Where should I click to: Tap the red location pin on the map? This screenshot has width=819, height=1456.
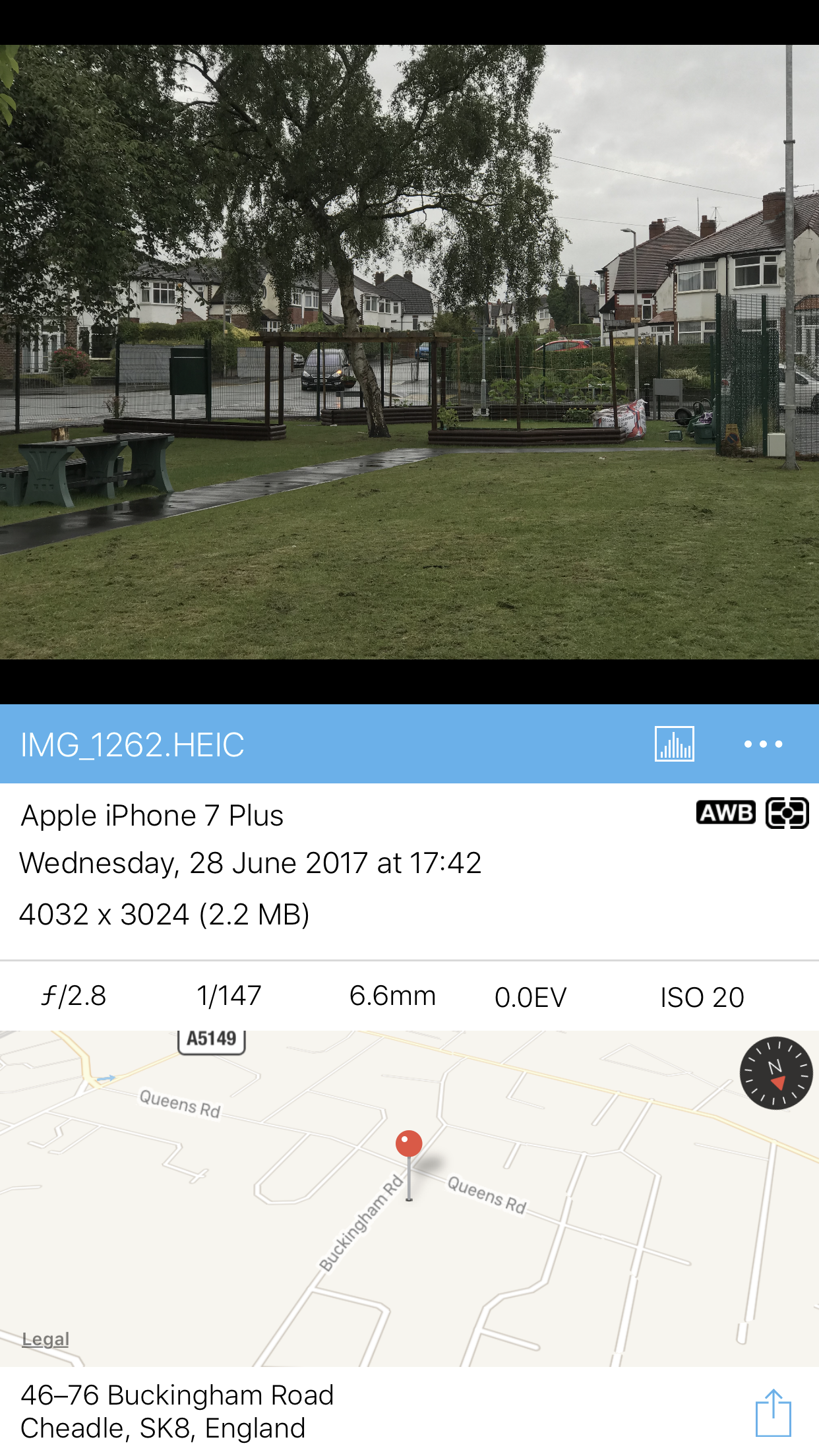(409, 1145)
